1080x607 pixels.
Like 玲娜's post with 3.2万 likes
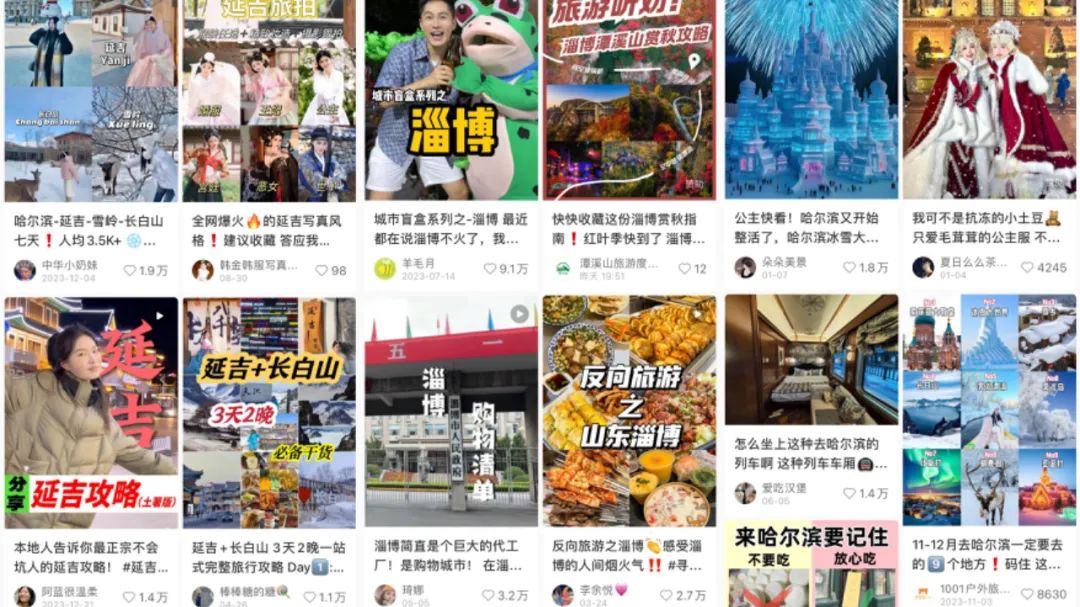(x=490, y=596)
